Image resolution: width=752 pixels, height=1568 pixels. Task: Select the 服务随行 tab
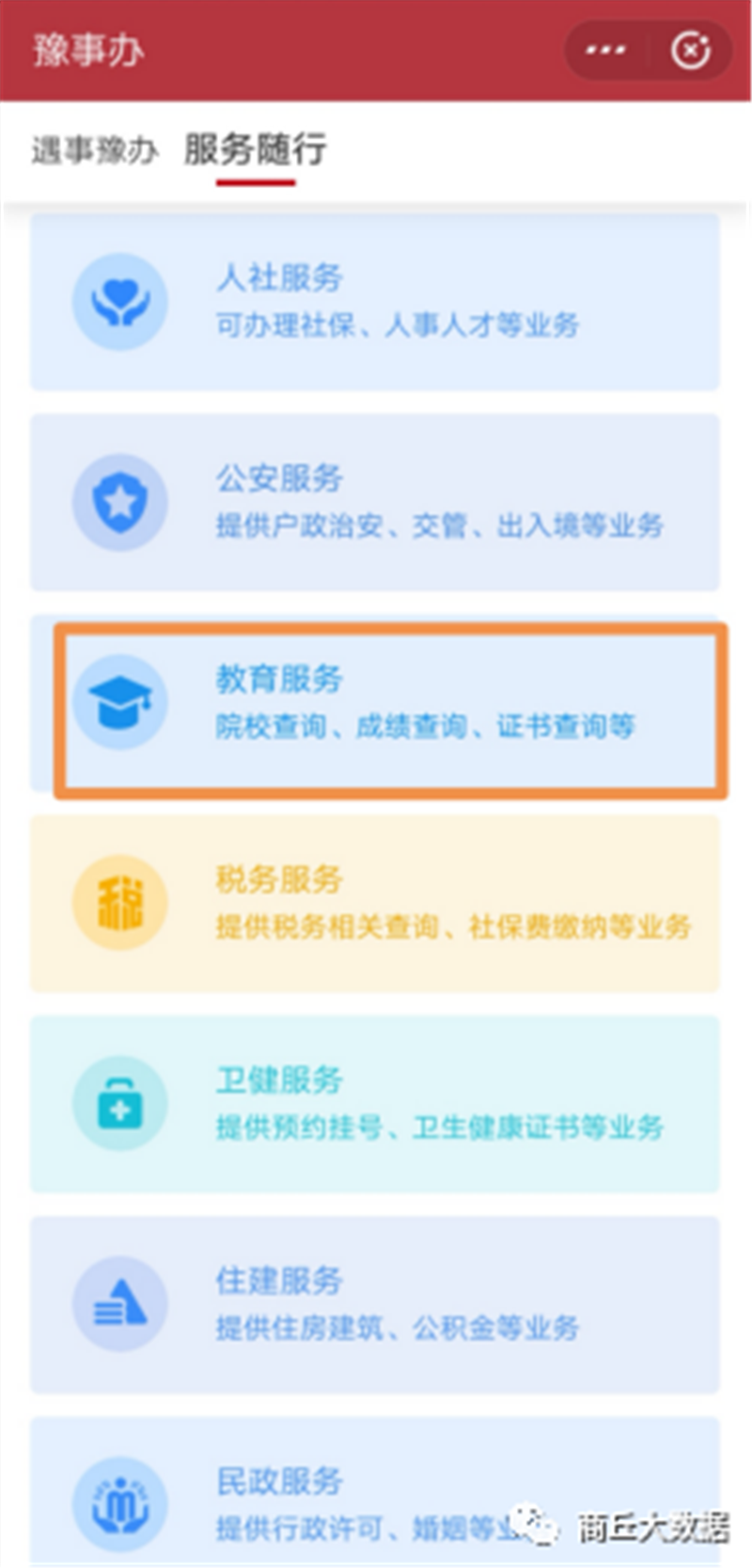coord(255,150)
